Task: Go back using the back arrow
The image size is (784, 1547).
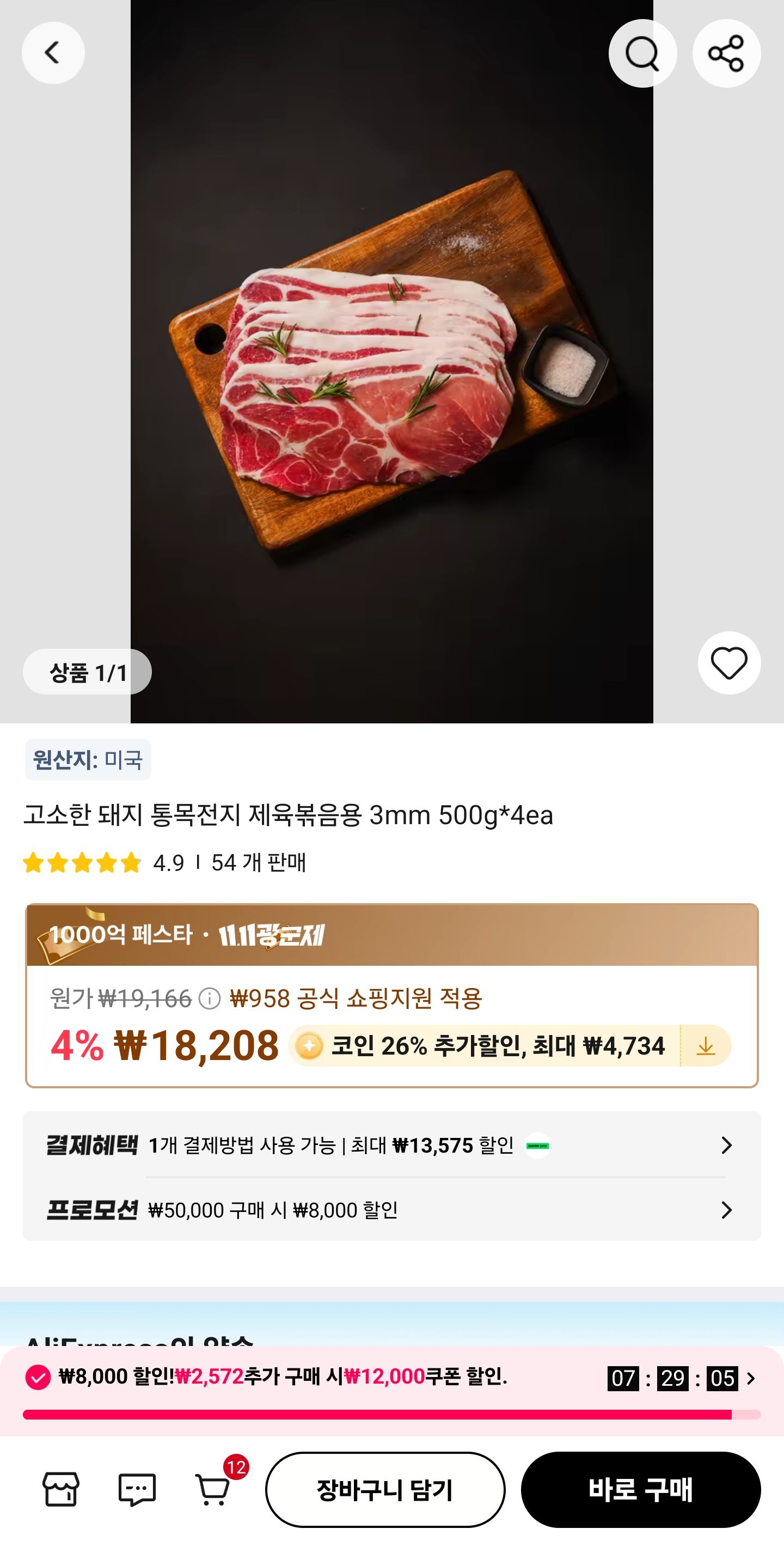Action: (x=53, y=52)
